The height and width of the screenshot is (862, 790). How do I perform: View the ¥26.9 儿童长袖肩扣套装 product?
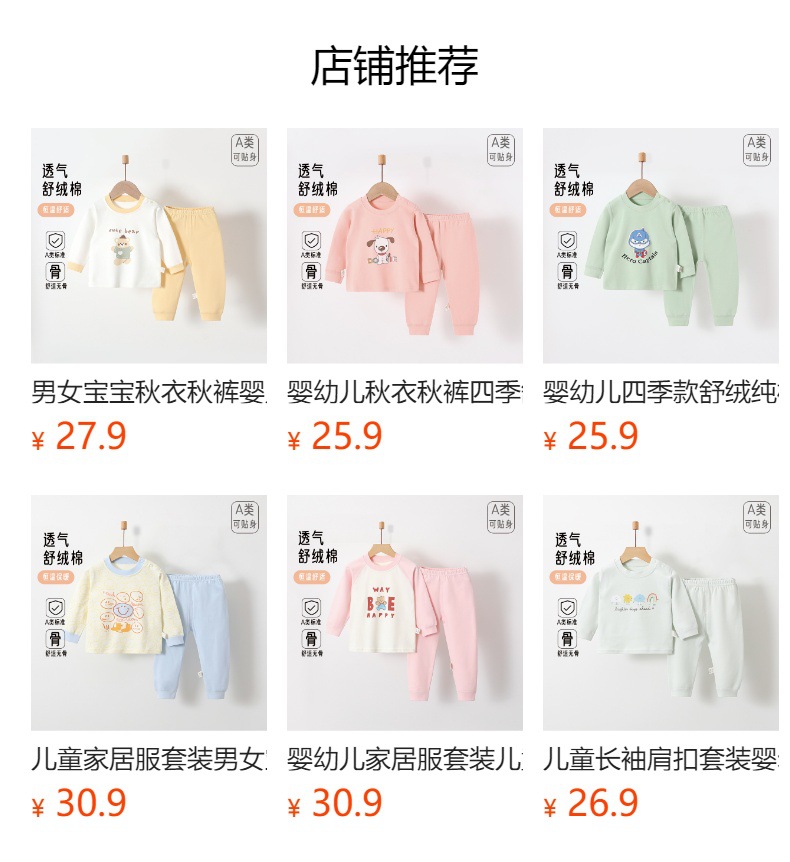660,613
